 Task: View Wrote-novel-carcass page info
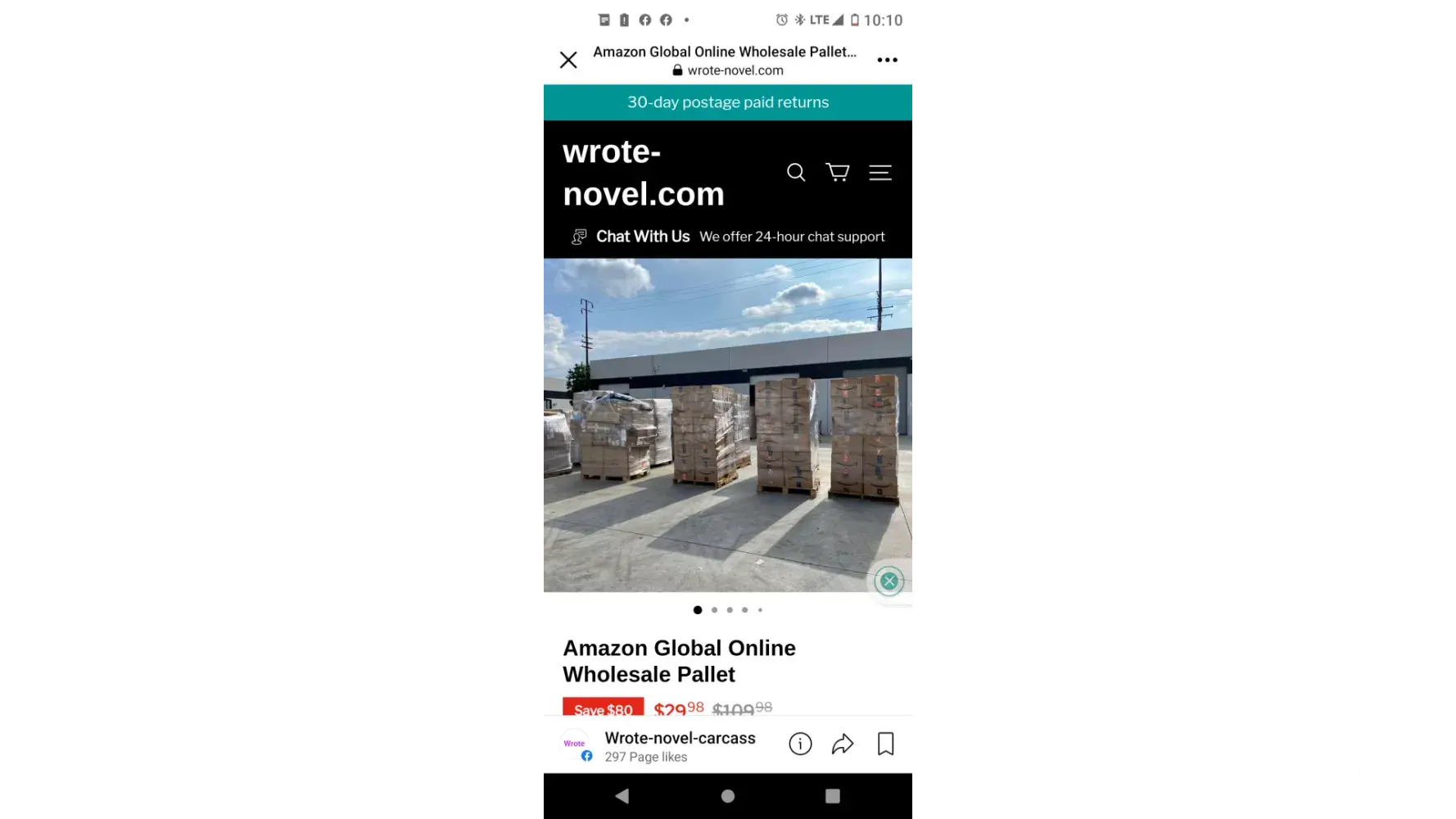pos(800,744)
